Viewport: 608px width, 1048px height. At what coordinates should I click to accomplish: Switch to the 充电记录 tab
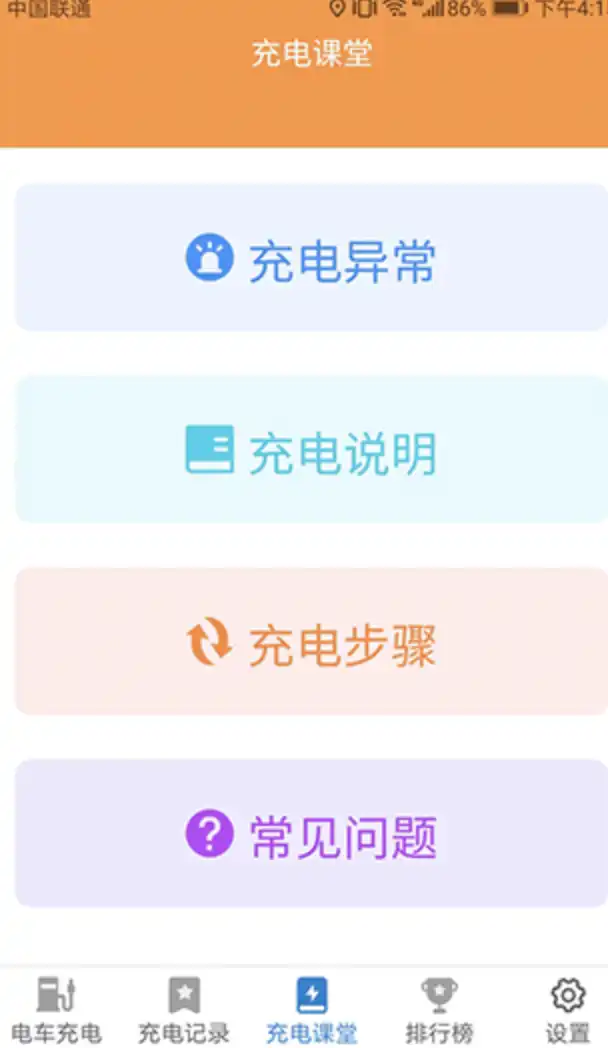pyautogui.click(x=184, y=1008)
